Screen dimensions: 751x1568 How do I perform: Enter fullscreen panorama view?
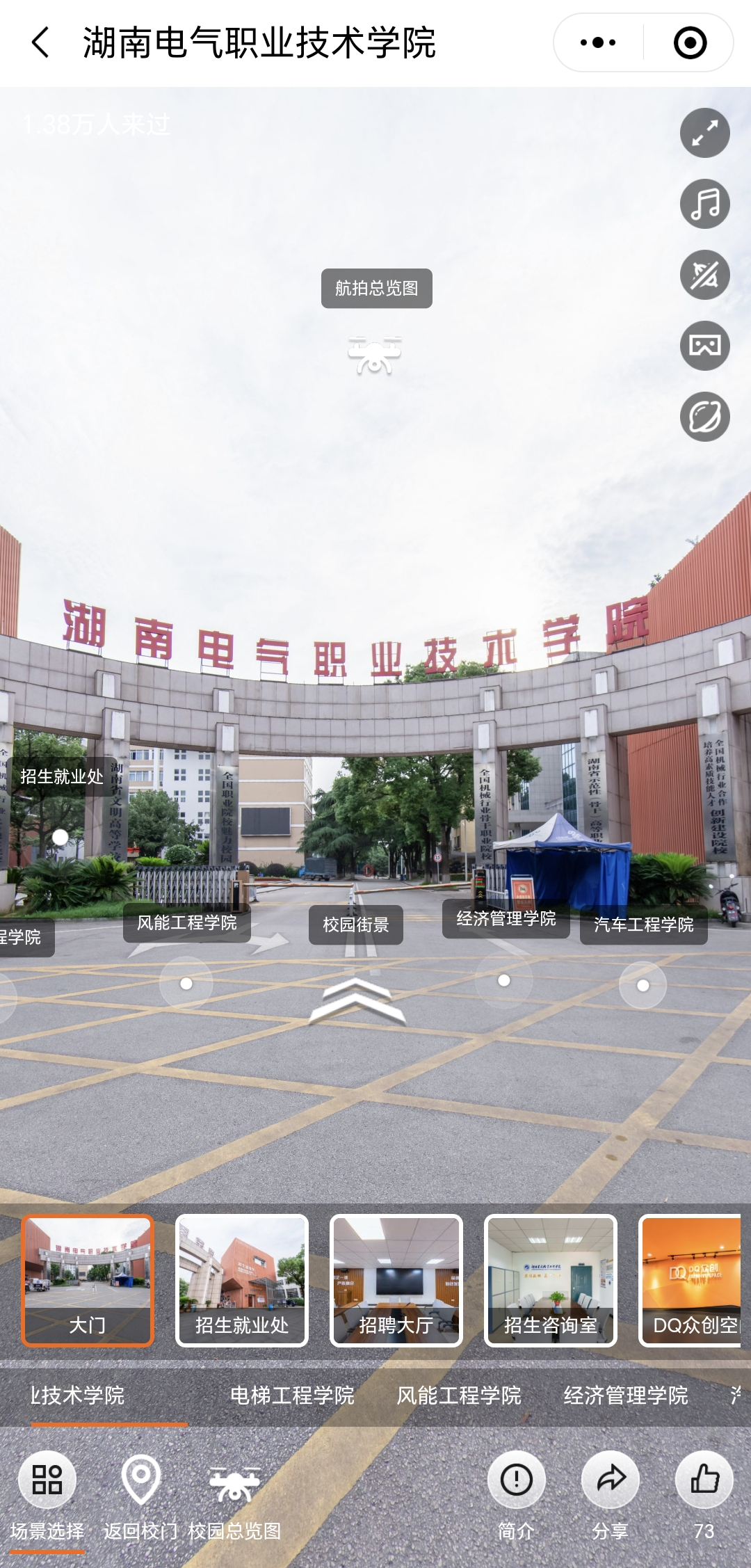pyautogui.click(x=704, y=134)
